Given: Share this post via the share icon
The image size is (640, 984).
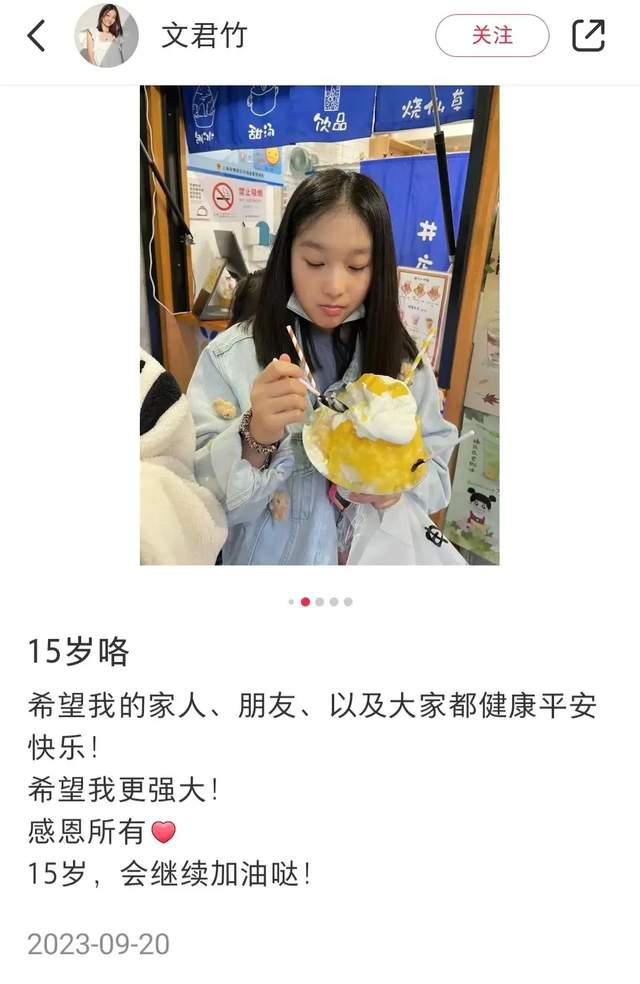Looking at the screenshot, I should [x=588, y=36].
